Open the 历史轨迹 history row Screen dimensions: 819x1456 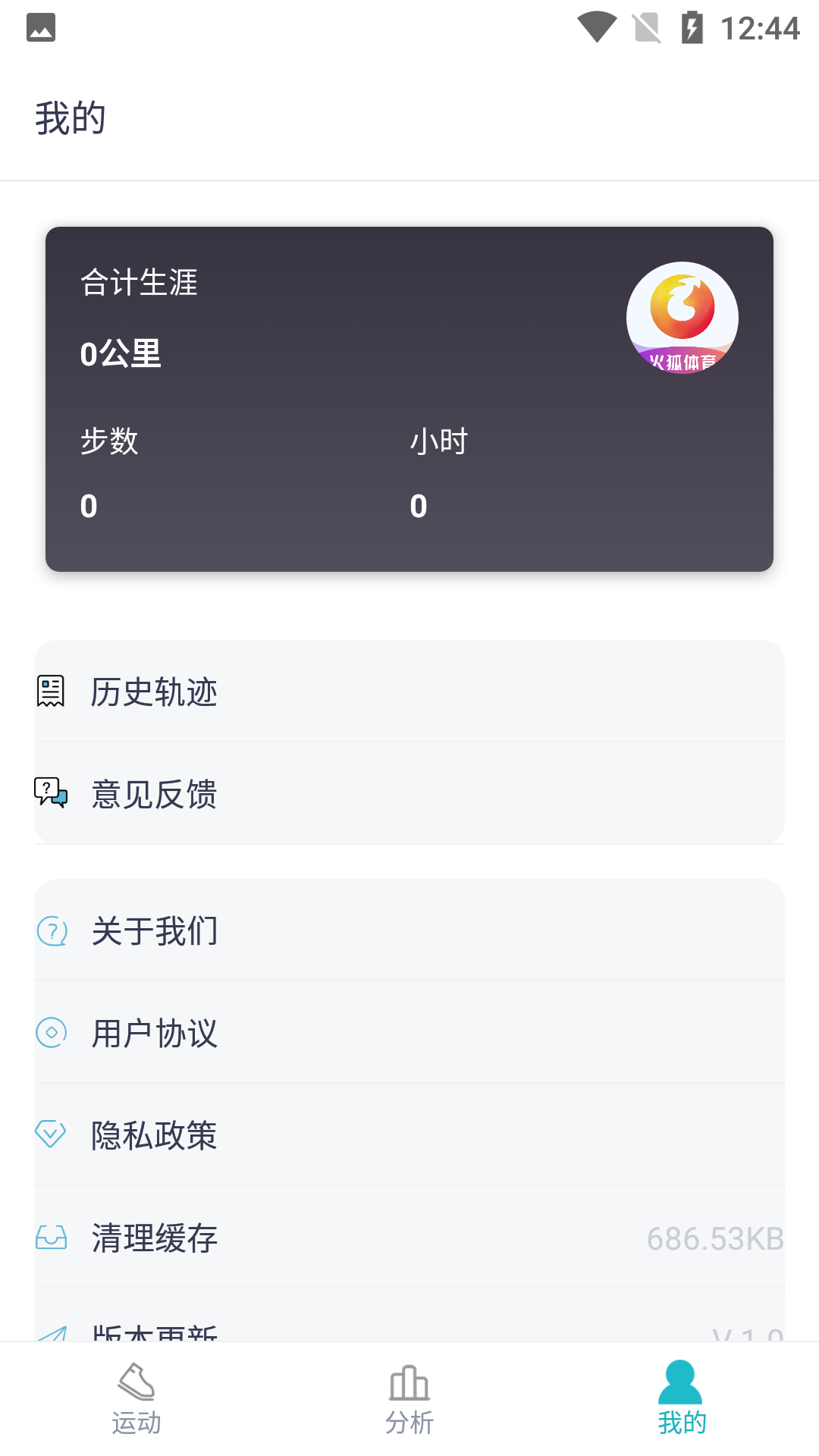tap(409, 691)
